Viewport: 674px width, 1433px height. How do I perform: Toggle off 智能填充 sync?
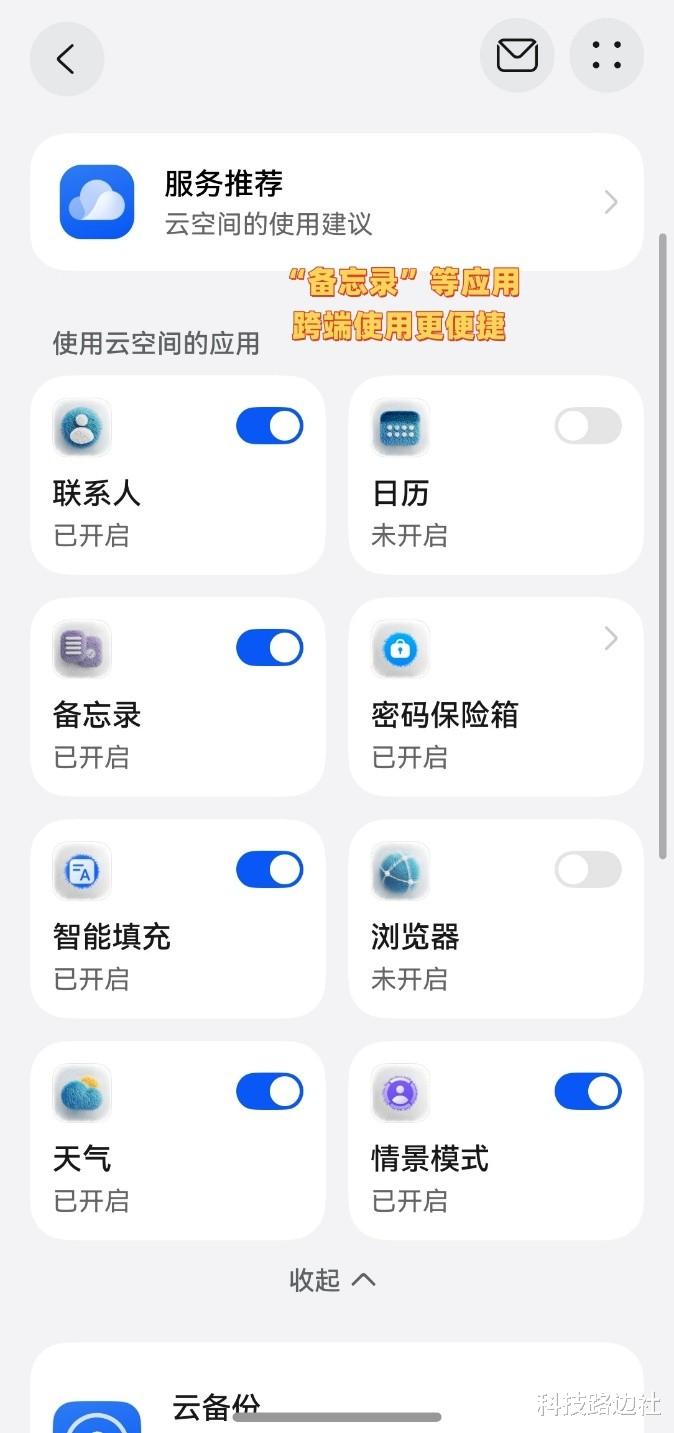coord(269,870)
